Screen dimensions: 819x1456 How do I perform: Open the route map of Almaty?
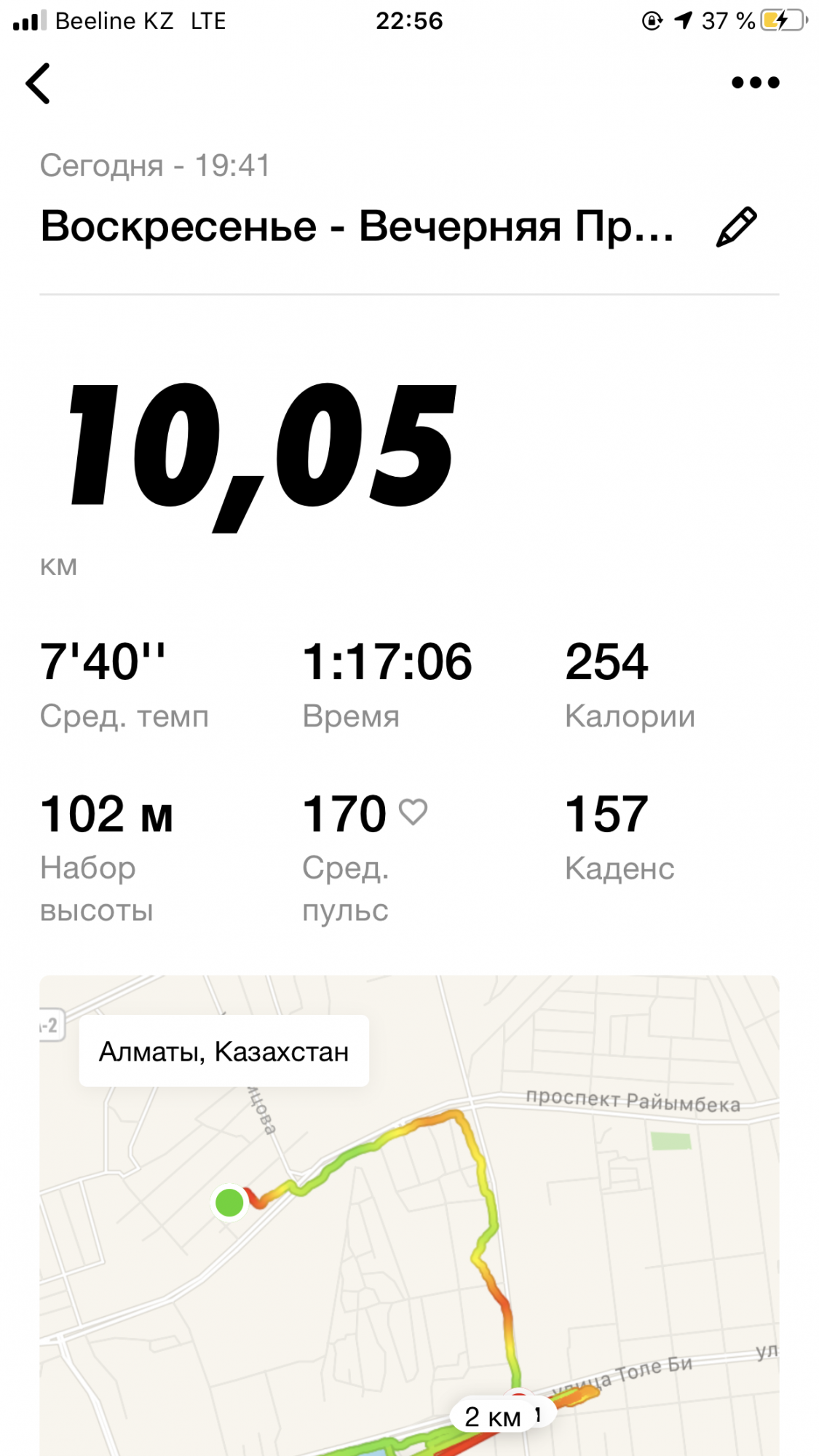tap(409, 1238)
